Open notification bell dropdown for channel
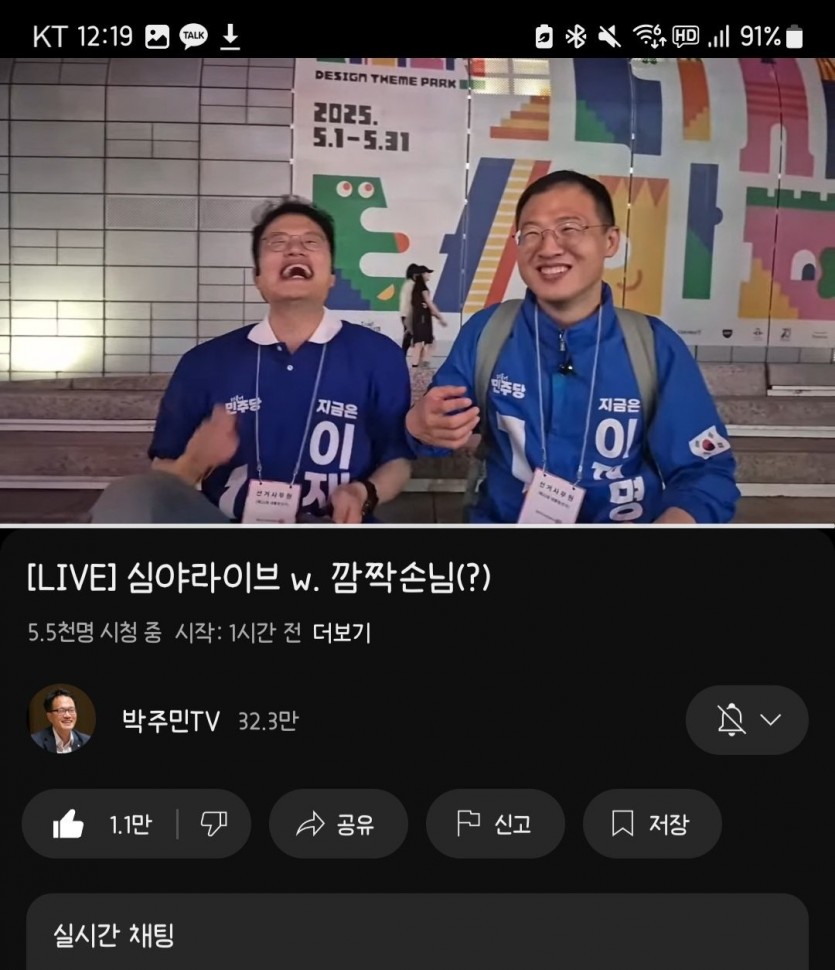Screen dimensions: 835x970 point(747,720)
